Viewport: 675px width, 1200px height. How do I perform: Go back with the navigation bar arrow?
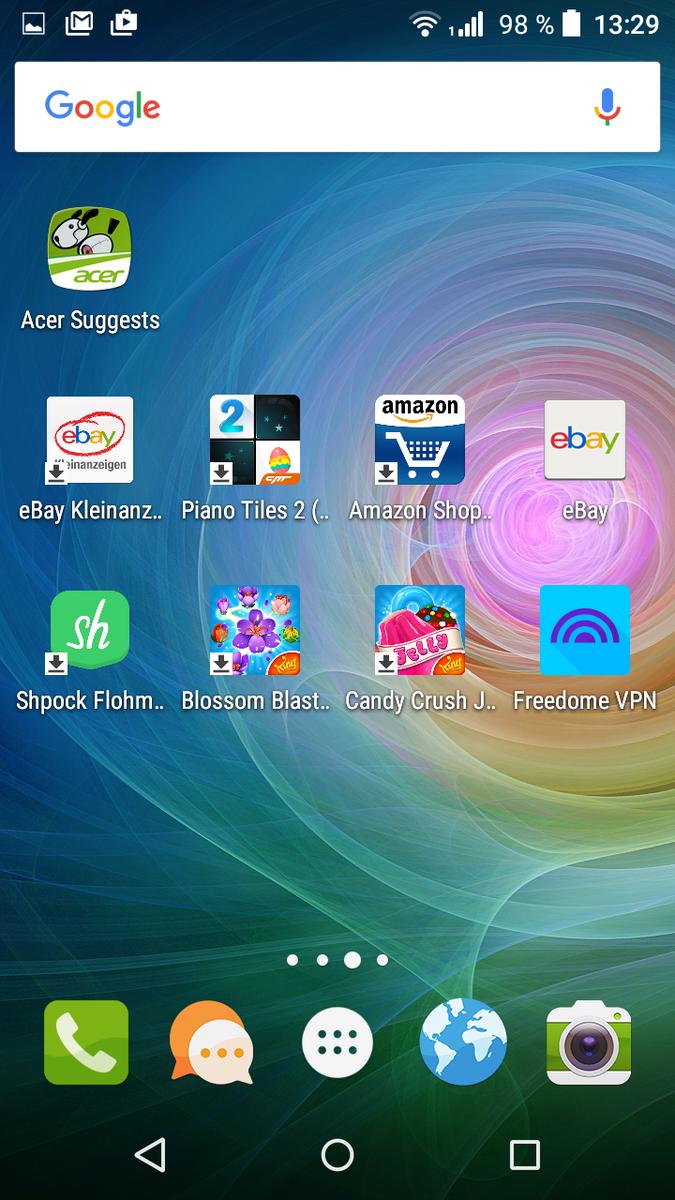tap(150, 1155)
